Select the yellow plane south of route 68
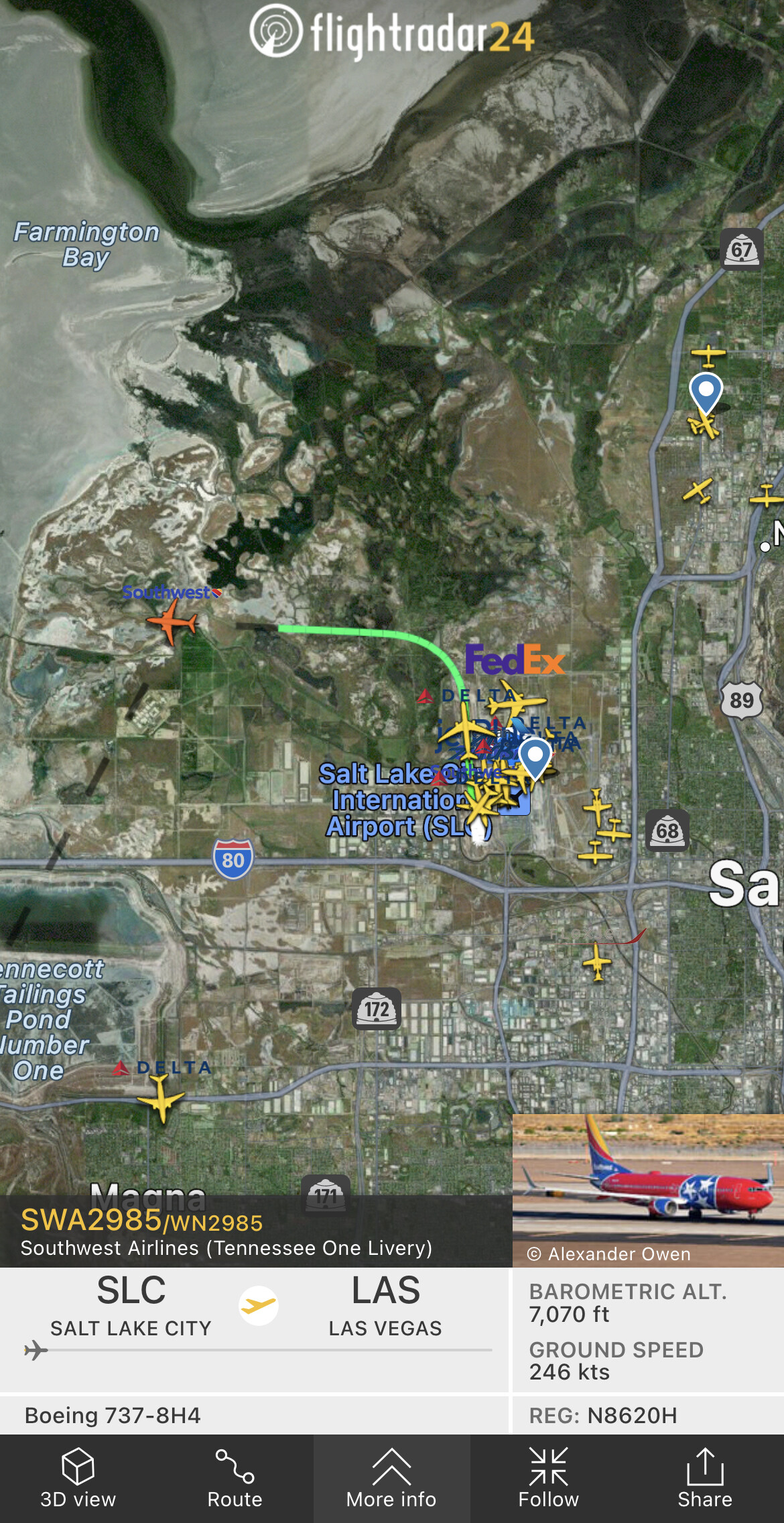Screen dimensions: 784x1523 tap(596, 963)
